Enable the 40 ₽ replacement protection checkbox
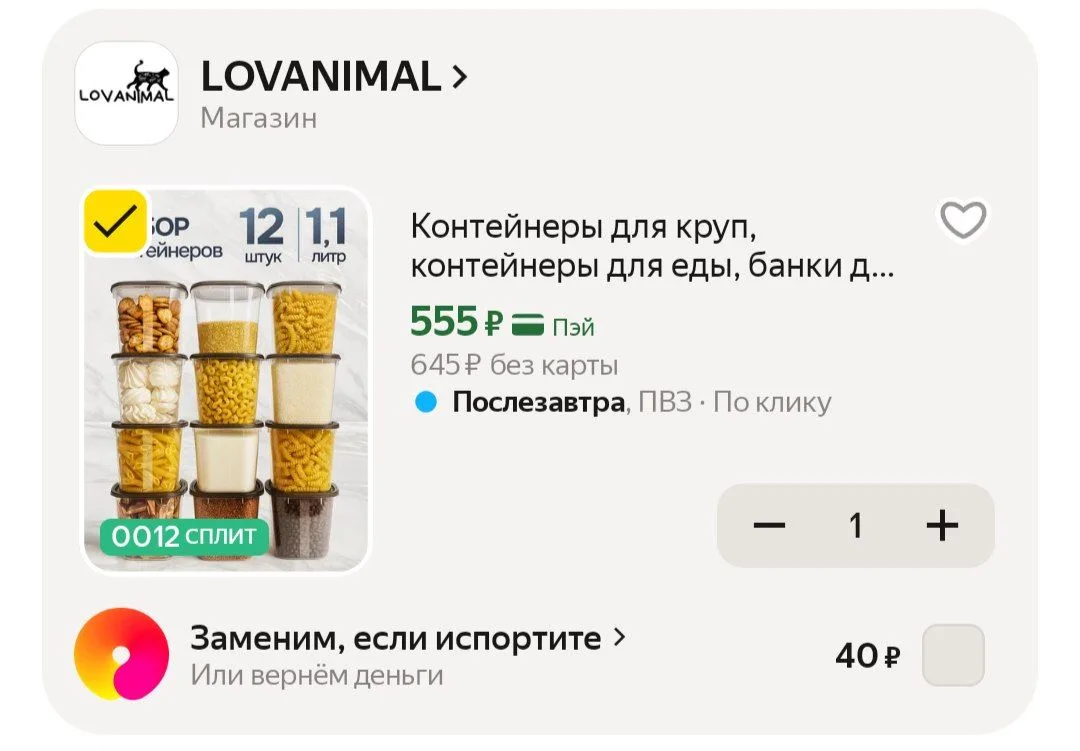The image size is (1080, 751). 953,655
